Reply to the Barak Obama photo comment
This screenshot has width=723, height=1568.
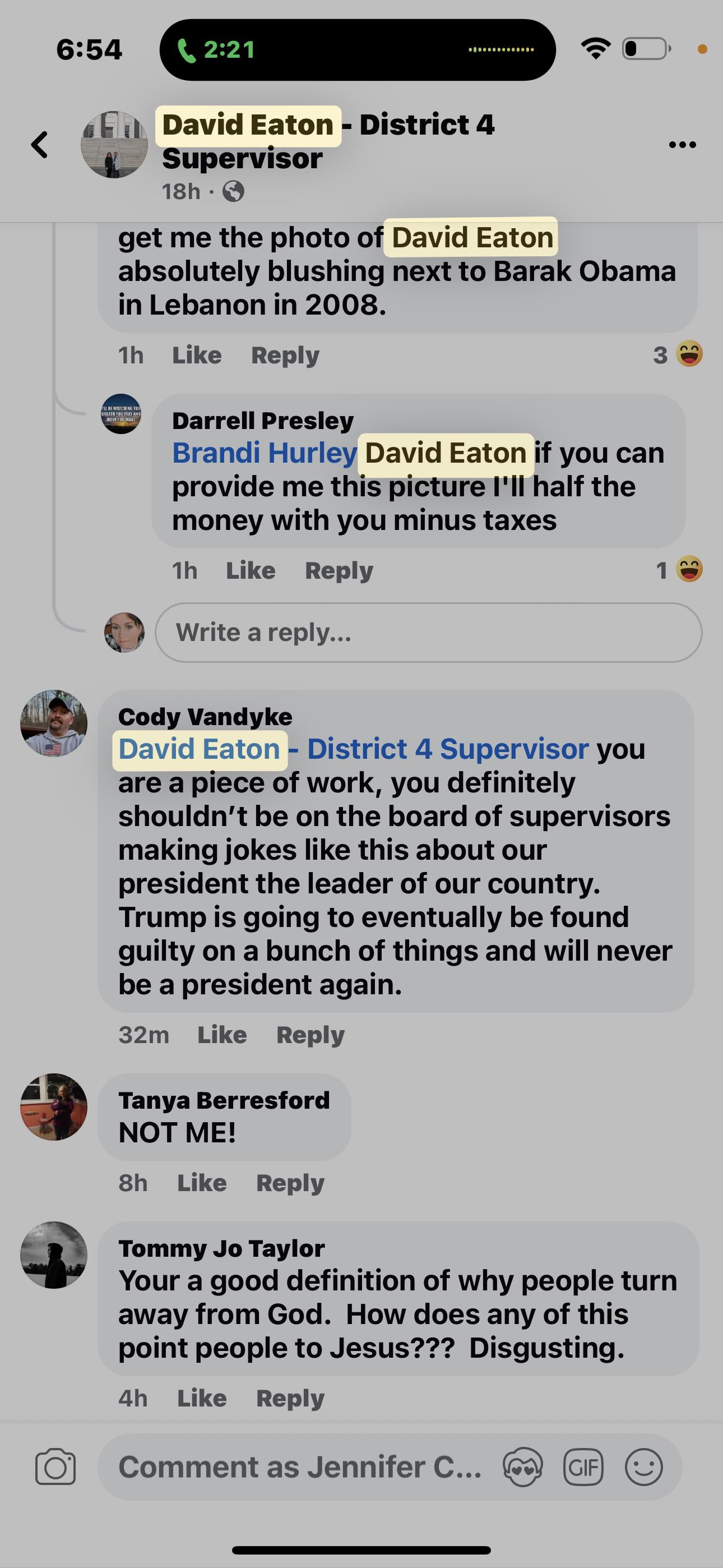coord(285,355)
